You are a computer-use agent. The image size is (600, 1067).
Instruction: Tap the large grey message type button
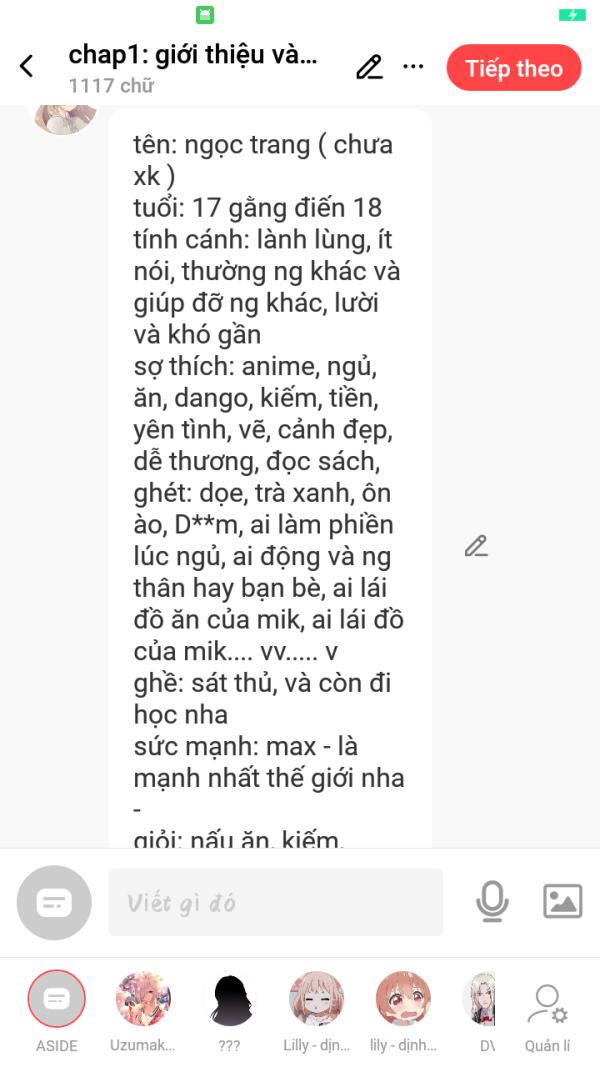click(x=54, y=902)
